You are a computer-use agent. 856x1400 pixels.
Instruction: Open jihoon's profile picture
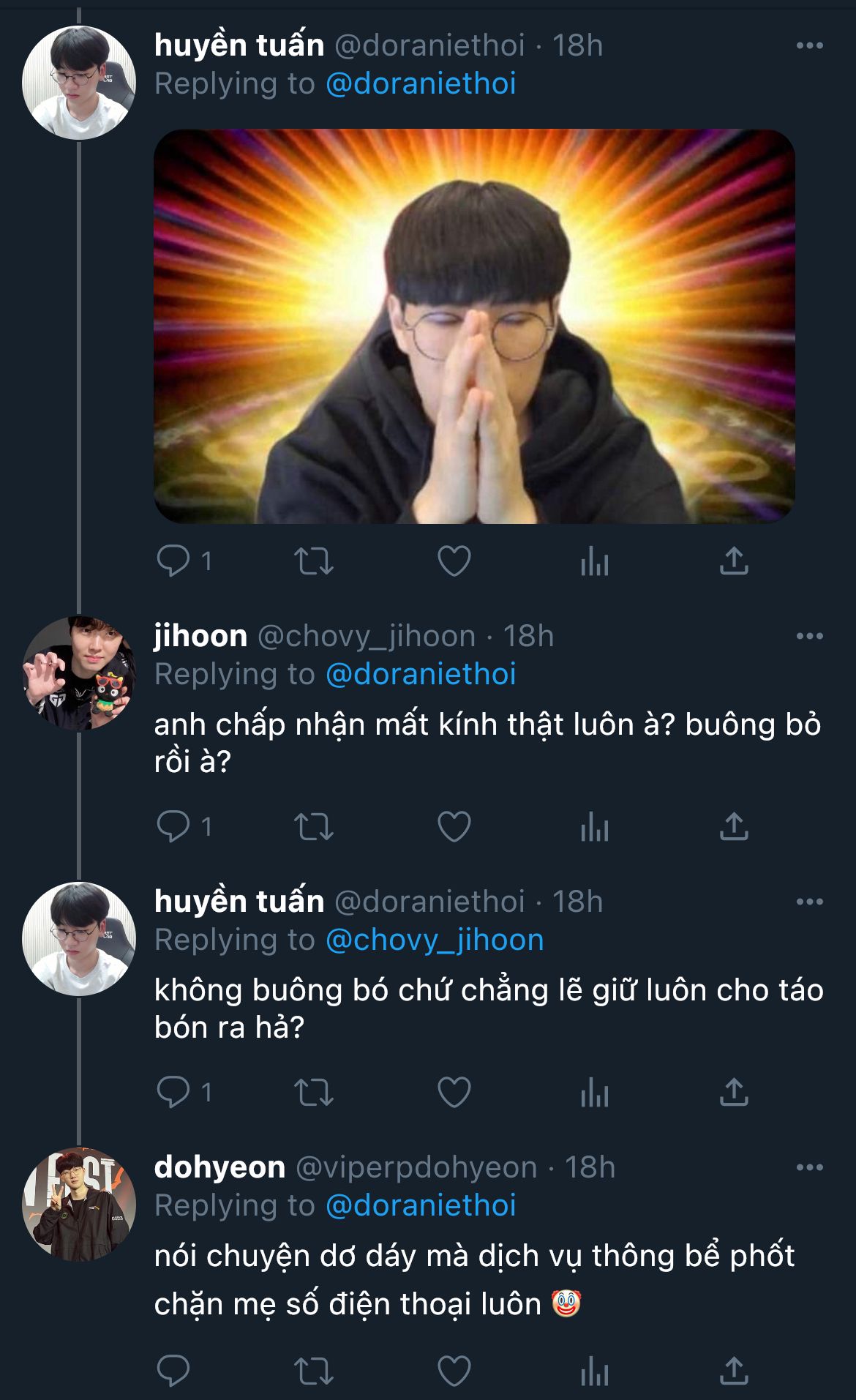coord(79,673)
